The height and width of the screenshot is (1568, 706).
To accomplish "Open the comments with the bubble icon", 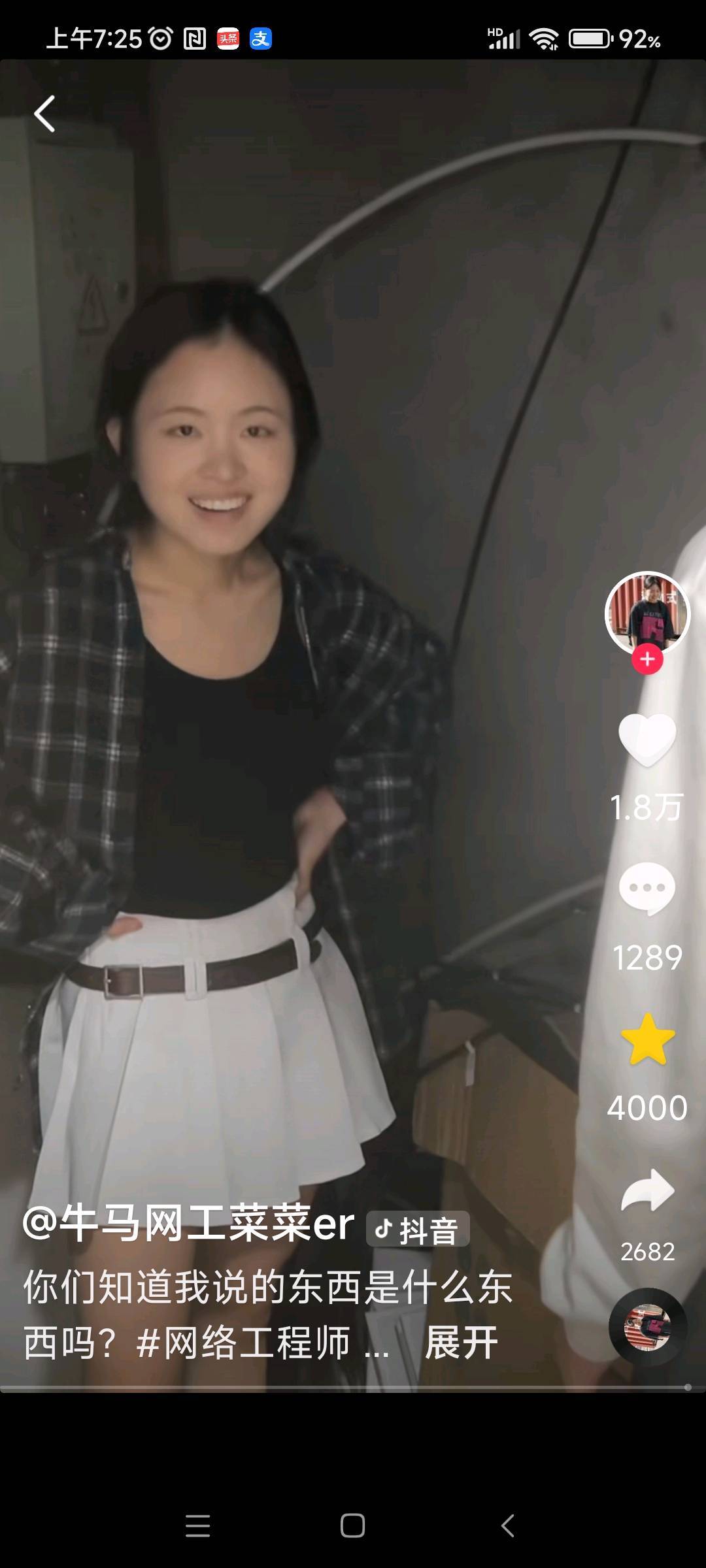I will [x=647, y=889].
